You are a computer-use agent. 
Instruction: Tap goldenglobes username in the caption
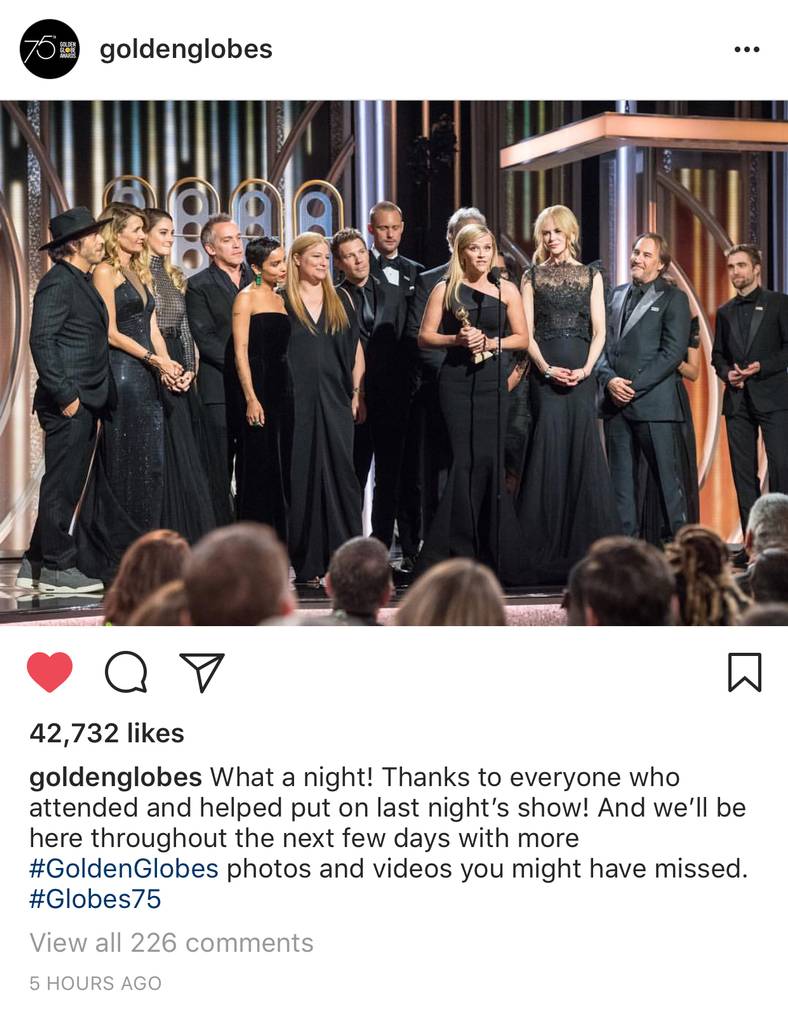tap(115, 777)
